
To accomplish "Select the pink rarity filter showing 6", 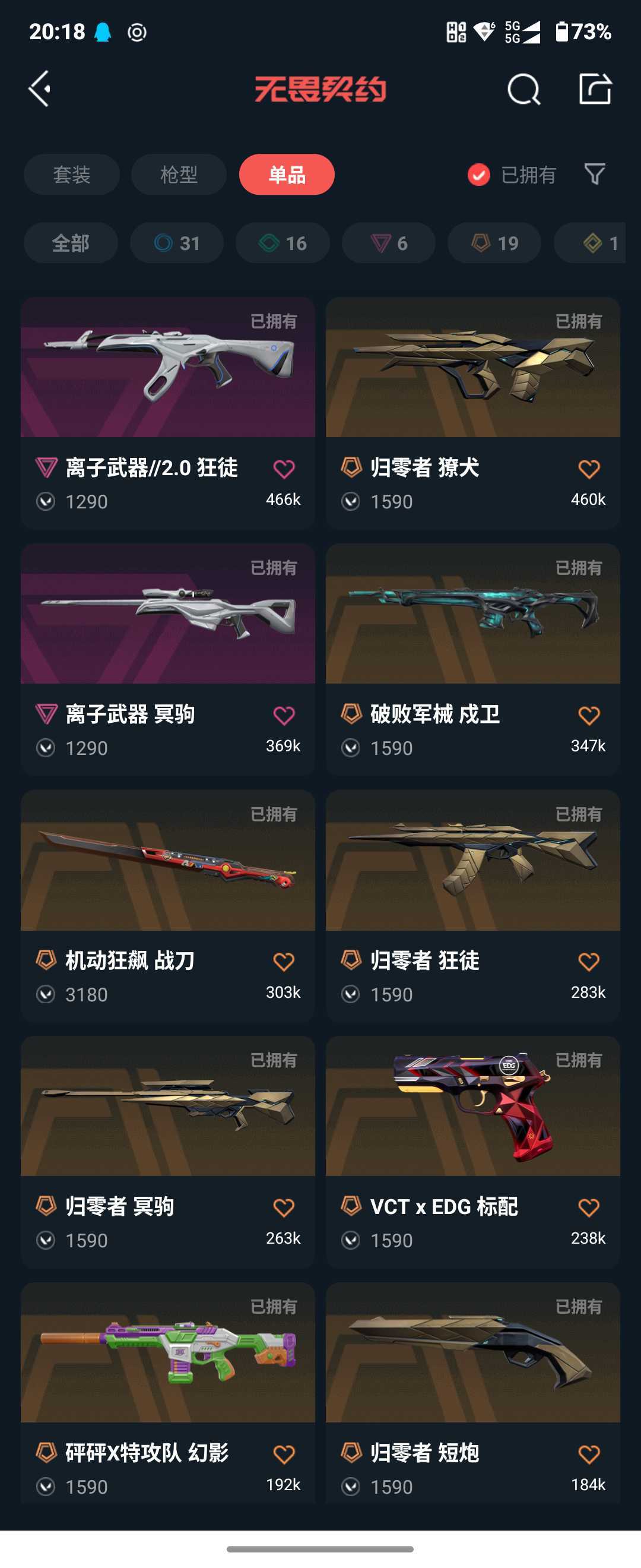I will click(x=388, y=242).
